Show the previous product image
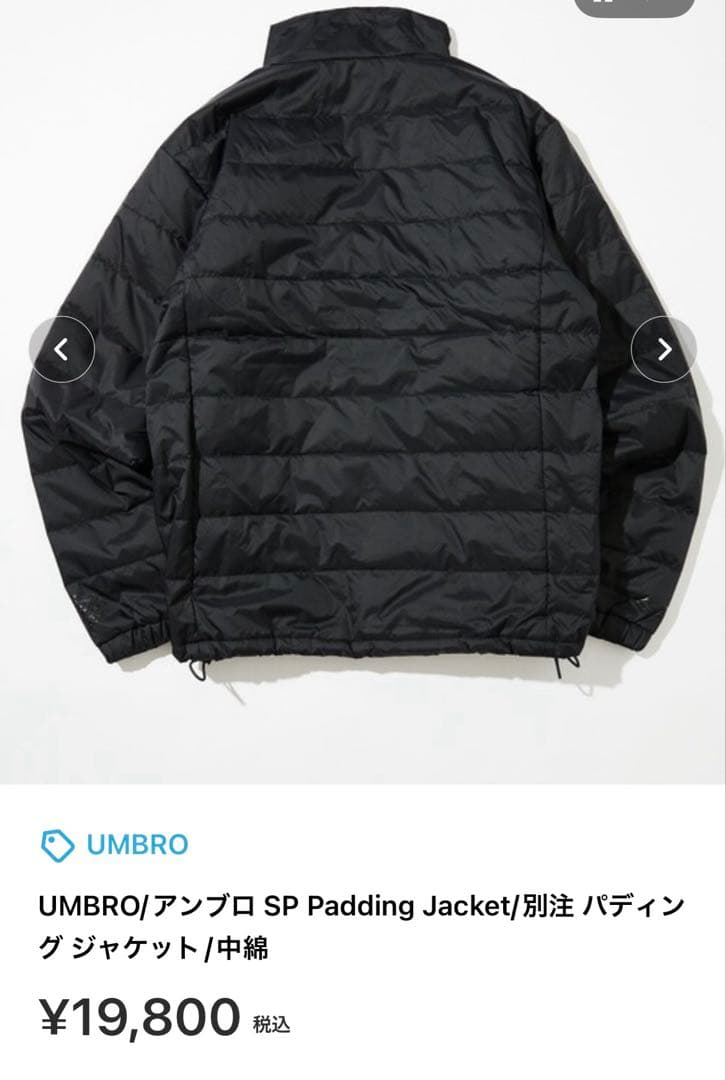The width and height of the screenshot is (726, 1080). pyautogui.click(x=62, y=349)
